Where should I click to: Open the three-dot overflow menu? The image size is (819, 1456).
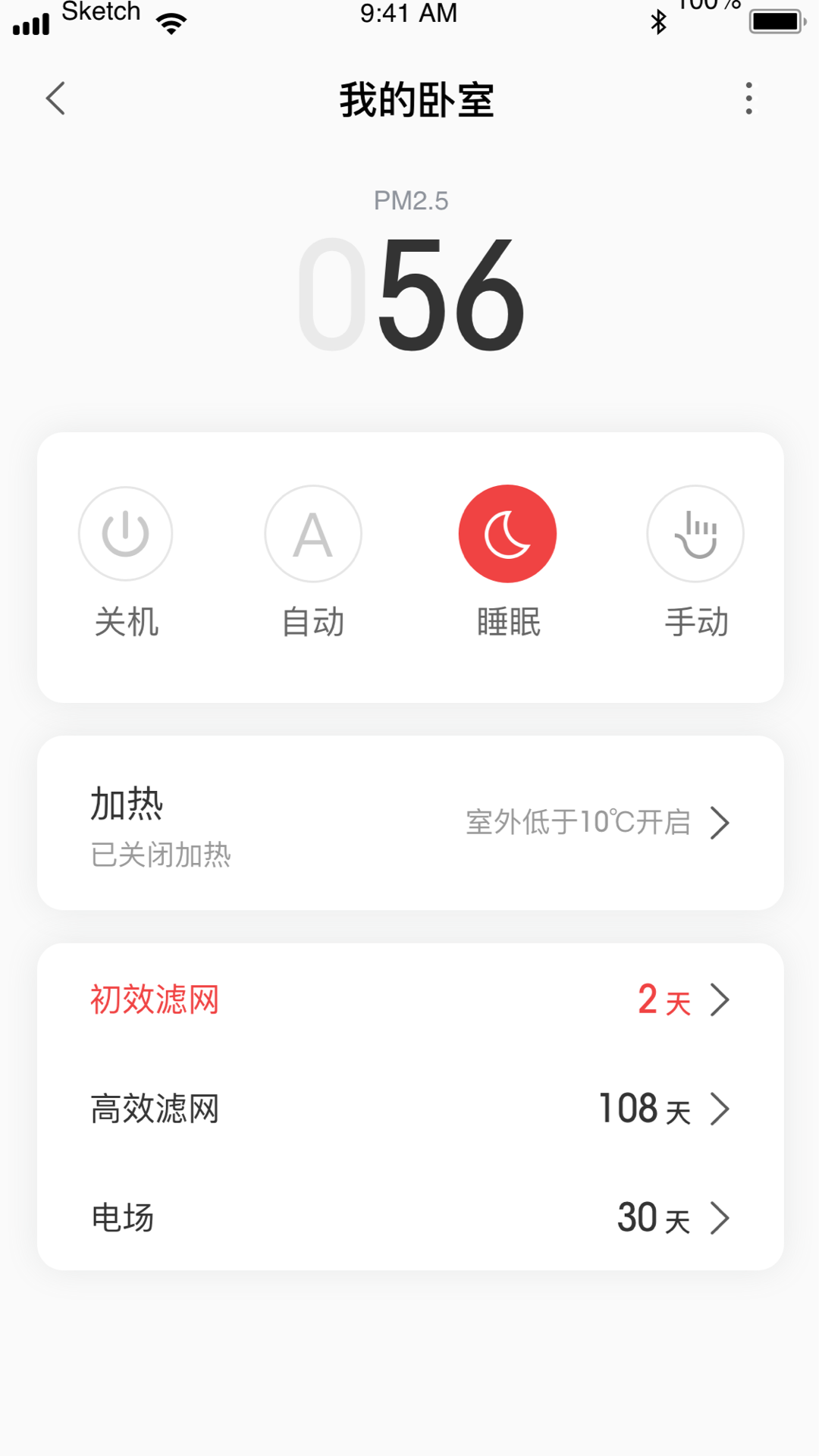748,96
